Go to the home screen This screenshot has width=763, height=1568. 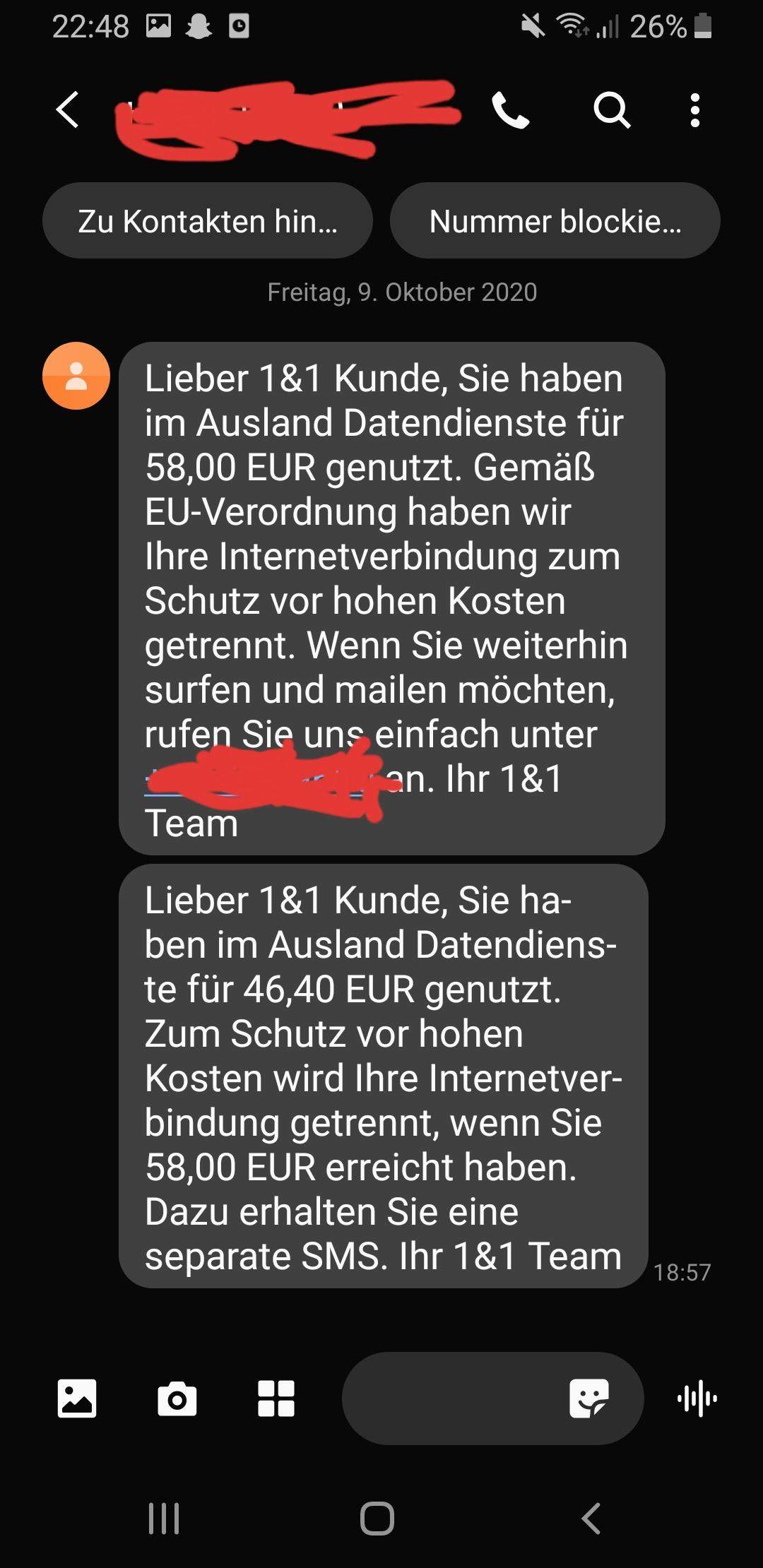[377, 1518]
